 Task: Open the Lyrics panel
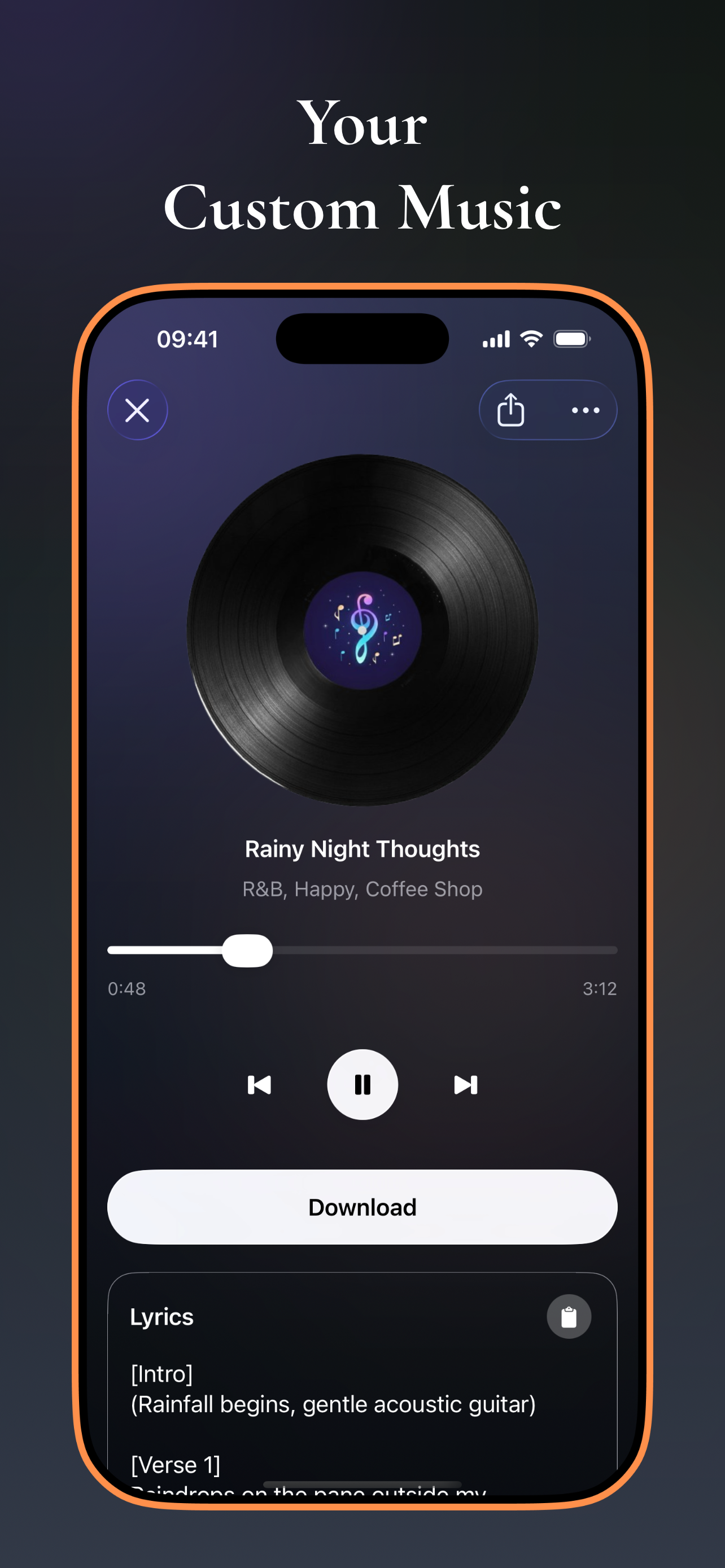coord(161,1316)
